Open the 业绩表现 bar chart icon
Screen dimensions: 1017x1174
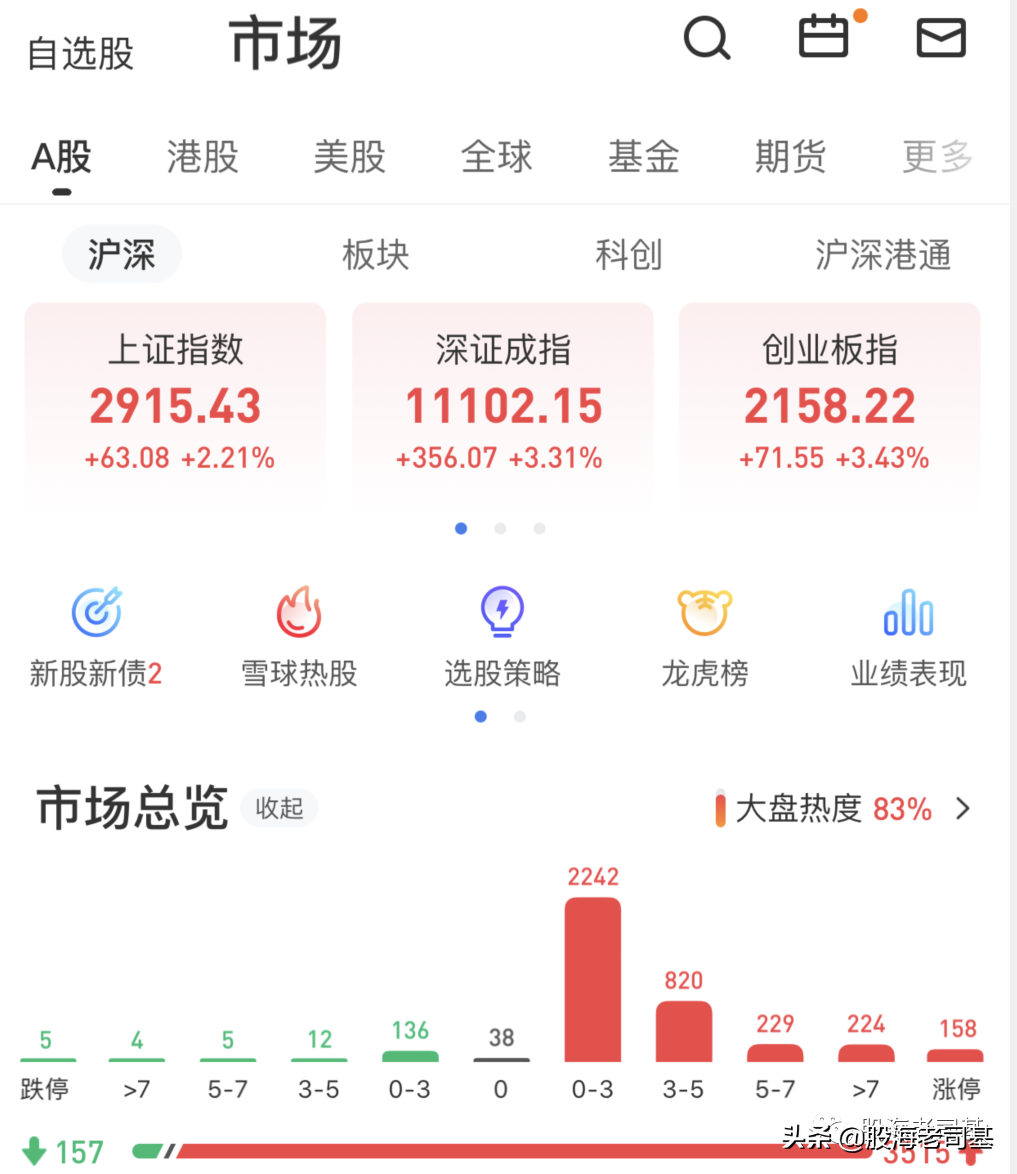pyautogui.click(x=907, y=612)
